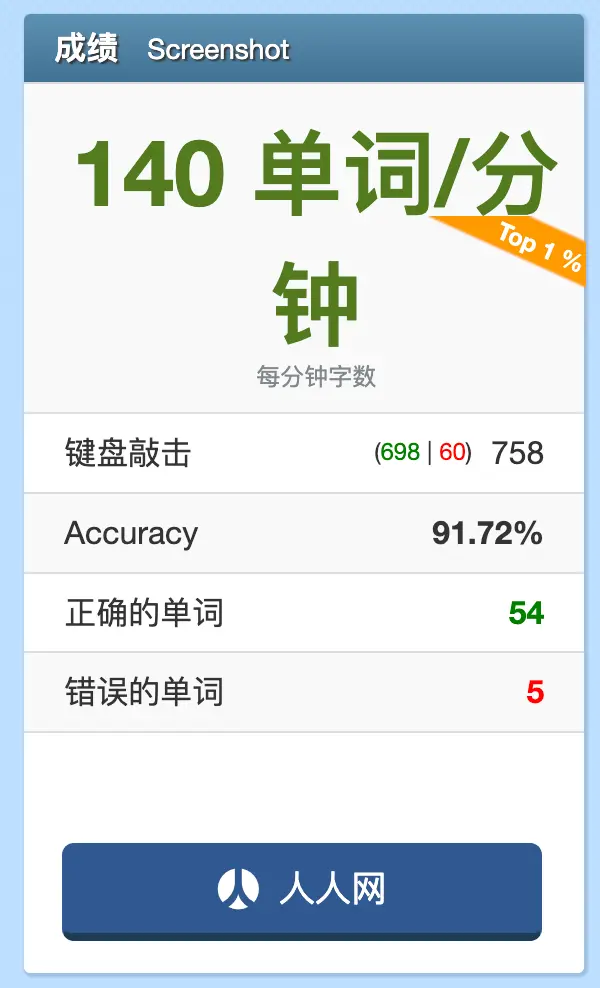Share result to 人人网
The height and width of the screenshot is (988, 600).
coord(302,889)
